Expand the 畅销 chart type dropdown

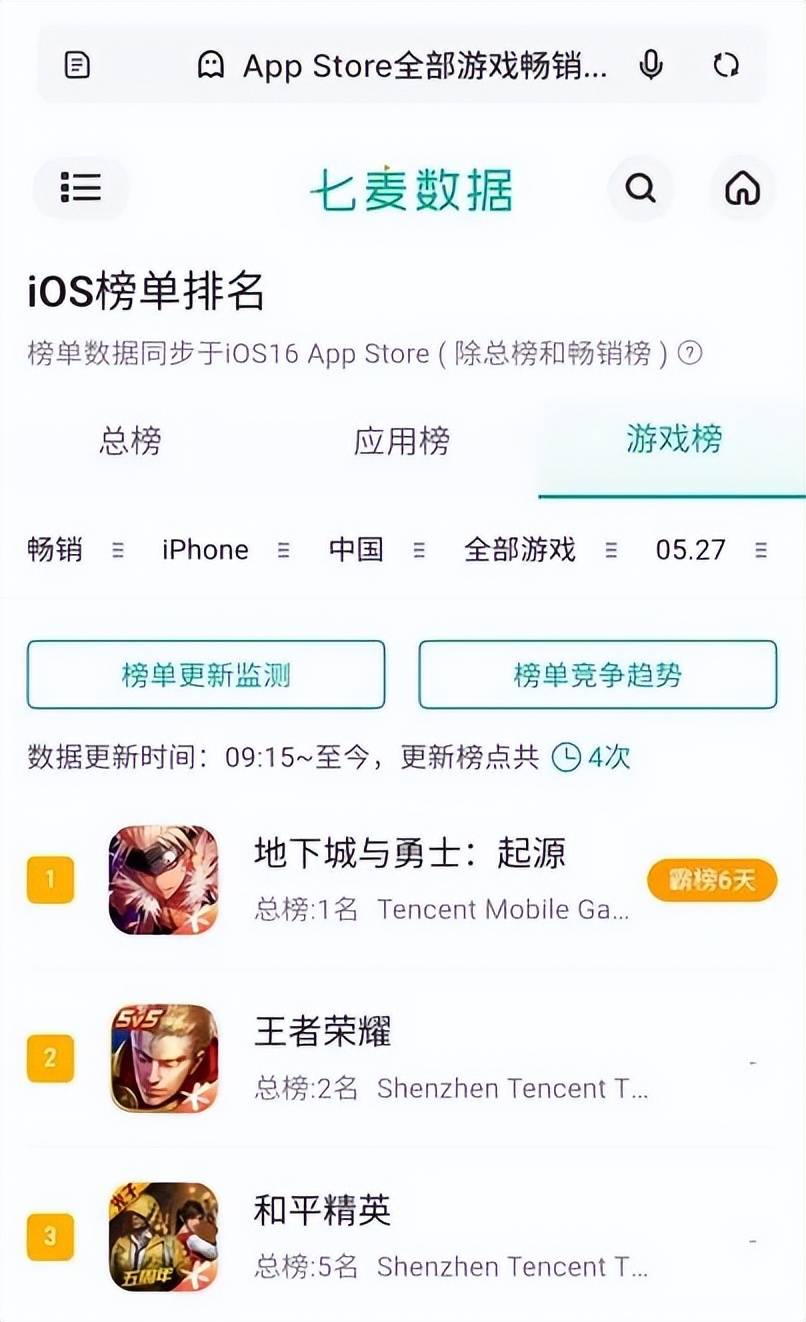75,550
